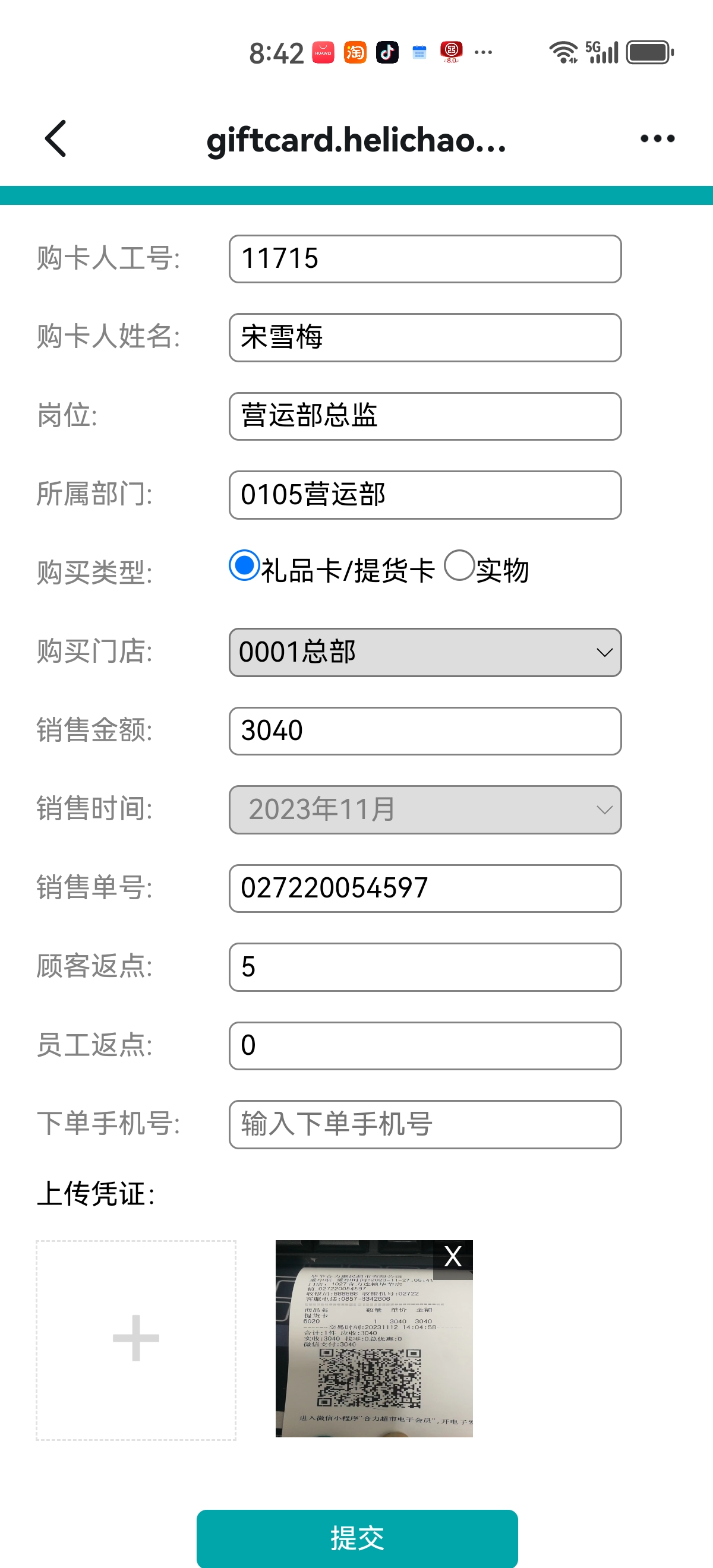Submit the form with 提交
Screen dimensions: 713x1568
pyautogui.click(x=357, y=1538)
